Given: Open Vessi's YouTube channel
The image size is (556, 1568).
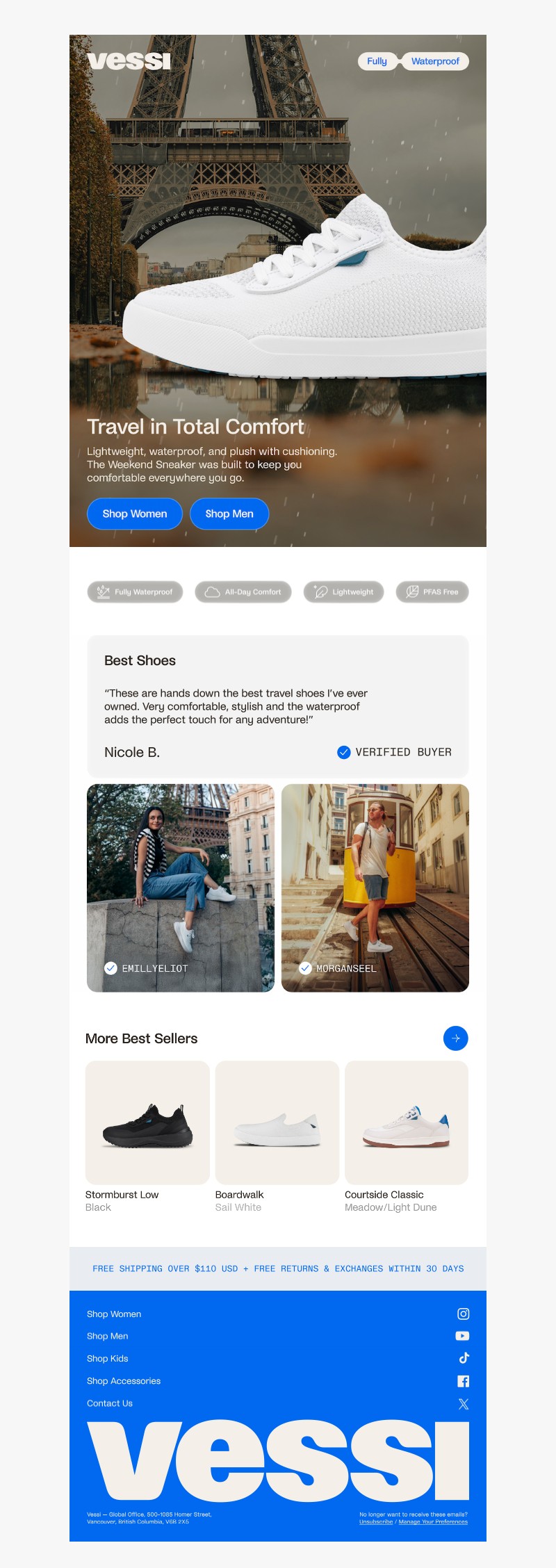Looking at the screenshot, I should 462,1336.
